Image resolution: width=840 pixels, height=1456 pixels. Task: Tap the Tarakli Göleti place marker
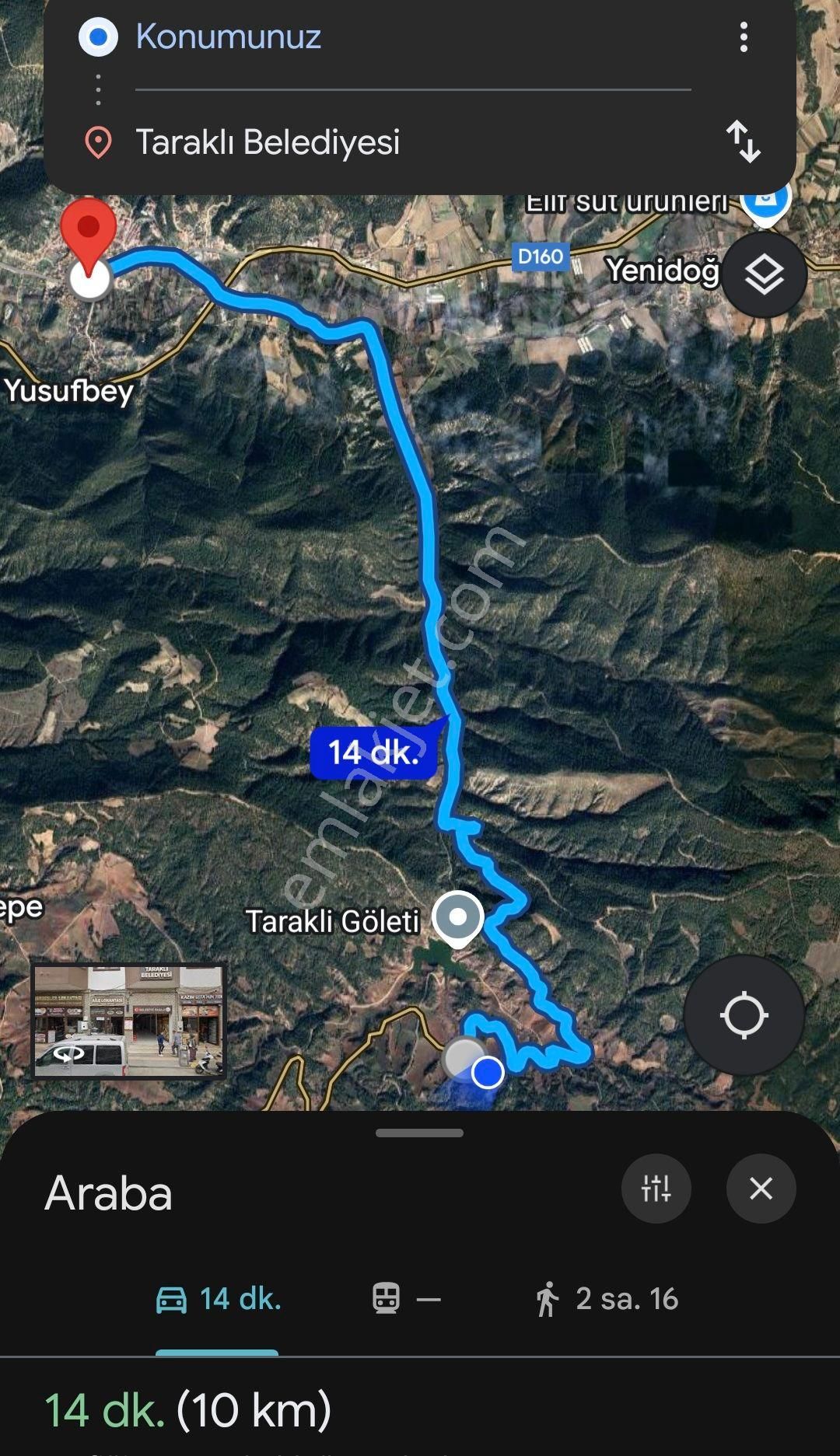pos(458,919)
